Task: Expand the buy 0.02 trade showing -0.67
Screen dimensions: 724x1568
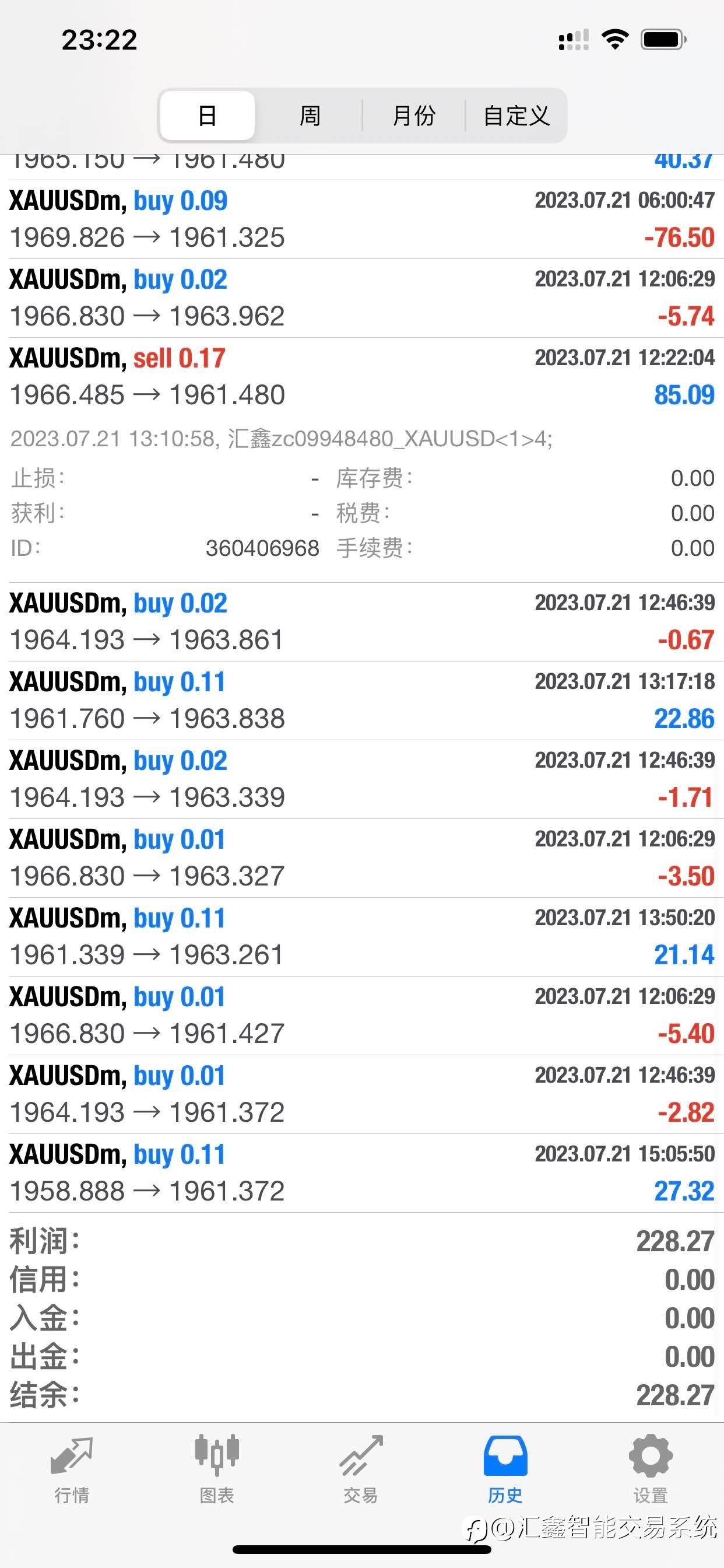Action: [362, 621]
